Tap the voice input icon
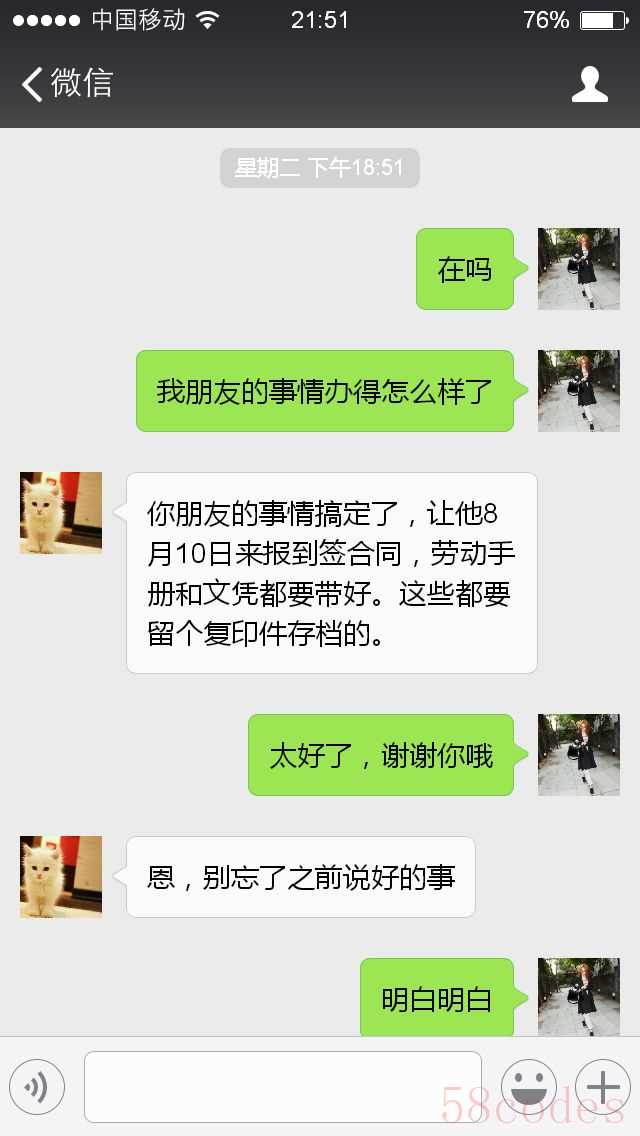The width and height of the screenshot is (640, 1136). pyautogui.click(x=37, y=1086)
